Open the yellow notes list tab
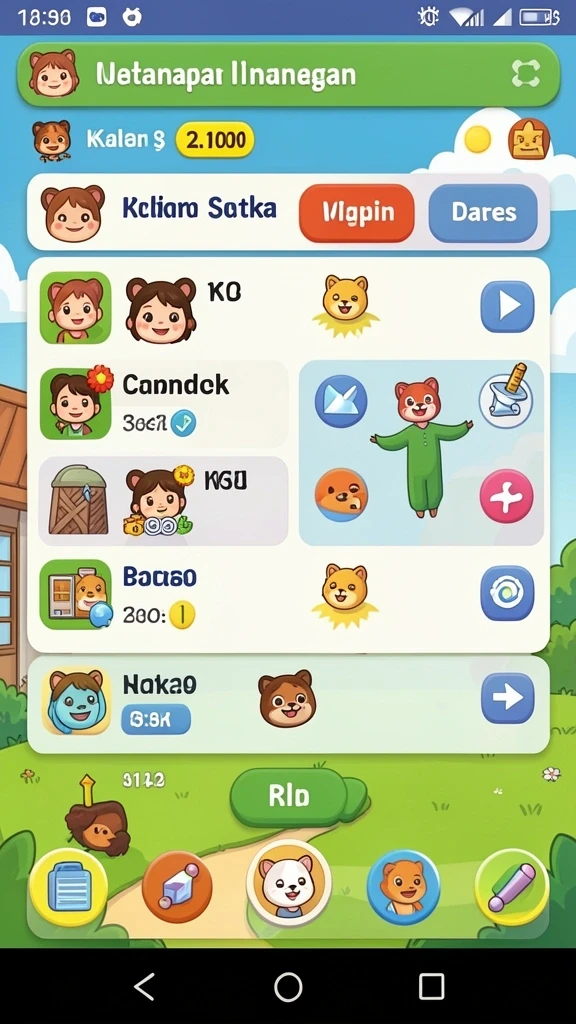The height and width of the screenshot is (1024, 576). coord(69,888)
